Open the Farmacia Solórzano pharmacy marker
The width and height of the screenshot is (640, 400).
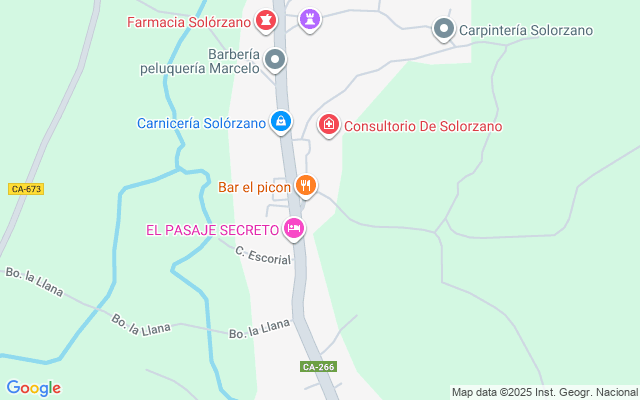point(265,19)
